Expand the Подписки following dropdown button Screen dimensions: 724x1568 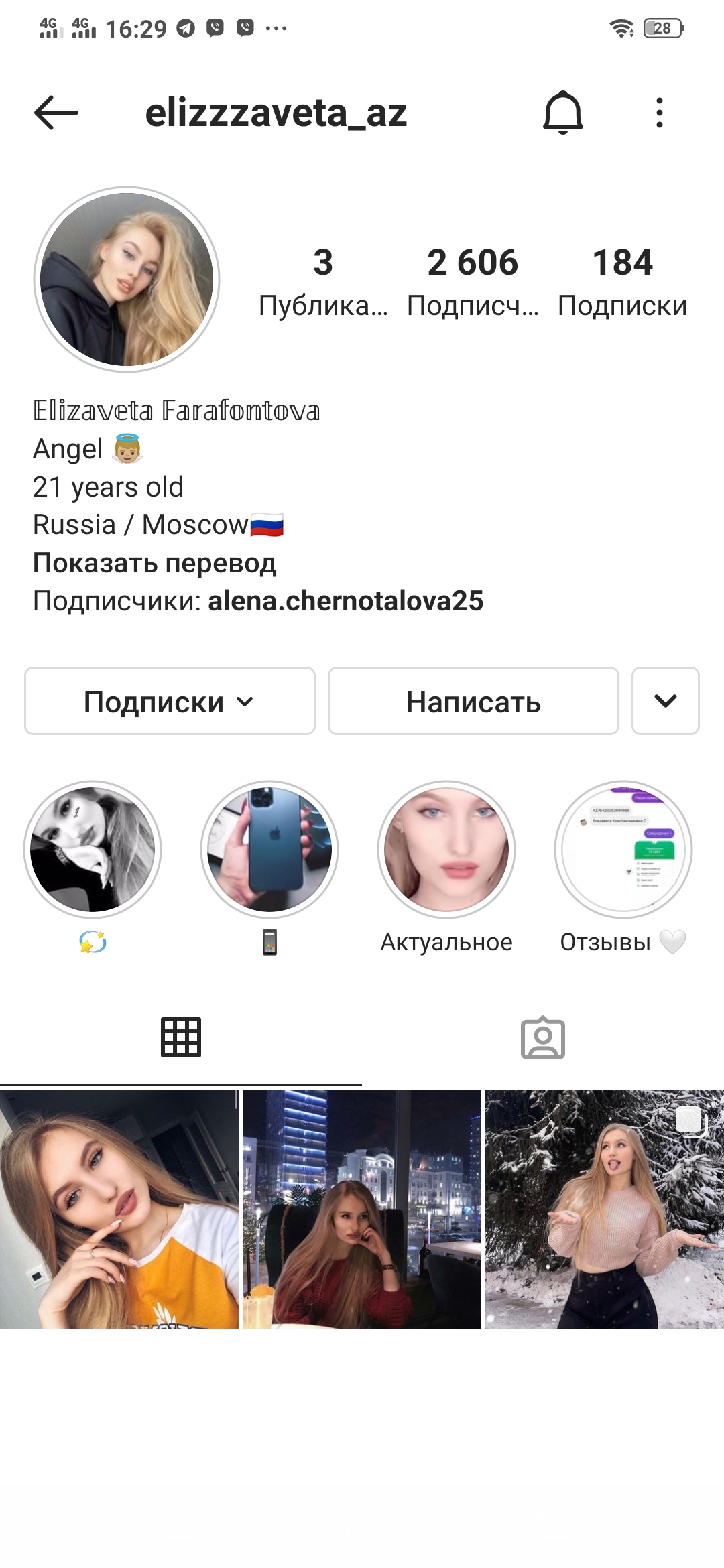[170, 701]
